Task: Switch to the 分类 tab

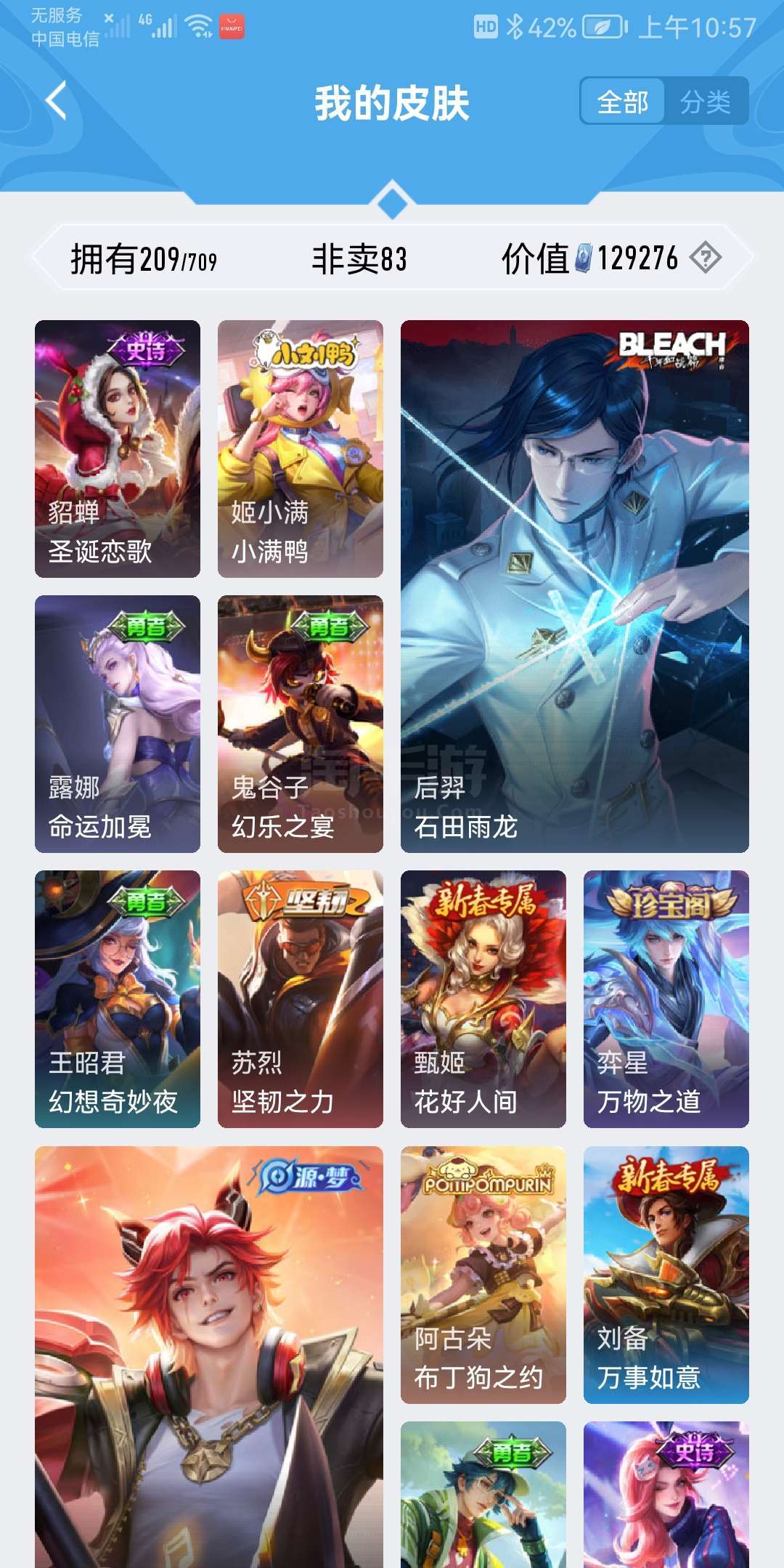Action: pos(705,102)
